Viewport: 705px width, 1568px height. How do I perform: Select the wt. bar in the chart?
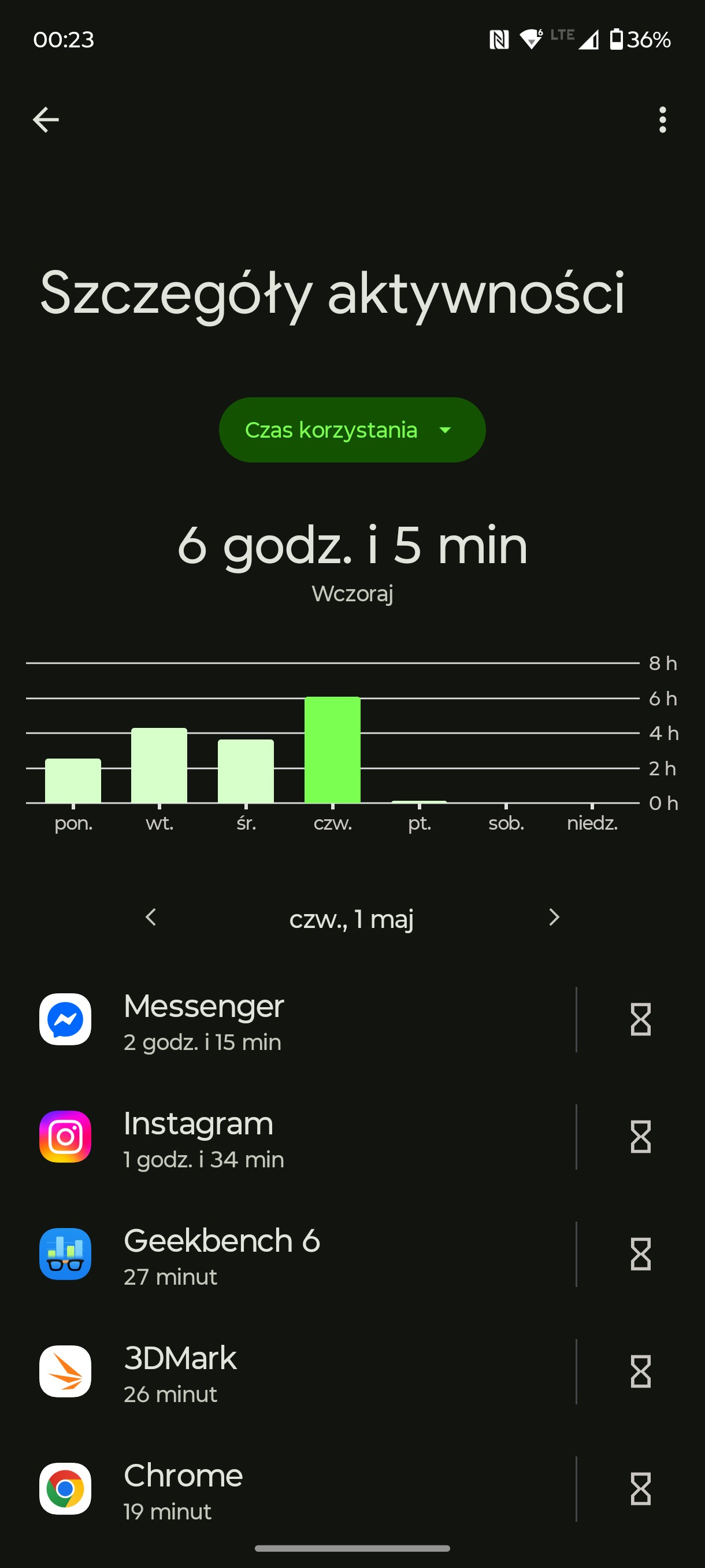click(x=159, y=765)
